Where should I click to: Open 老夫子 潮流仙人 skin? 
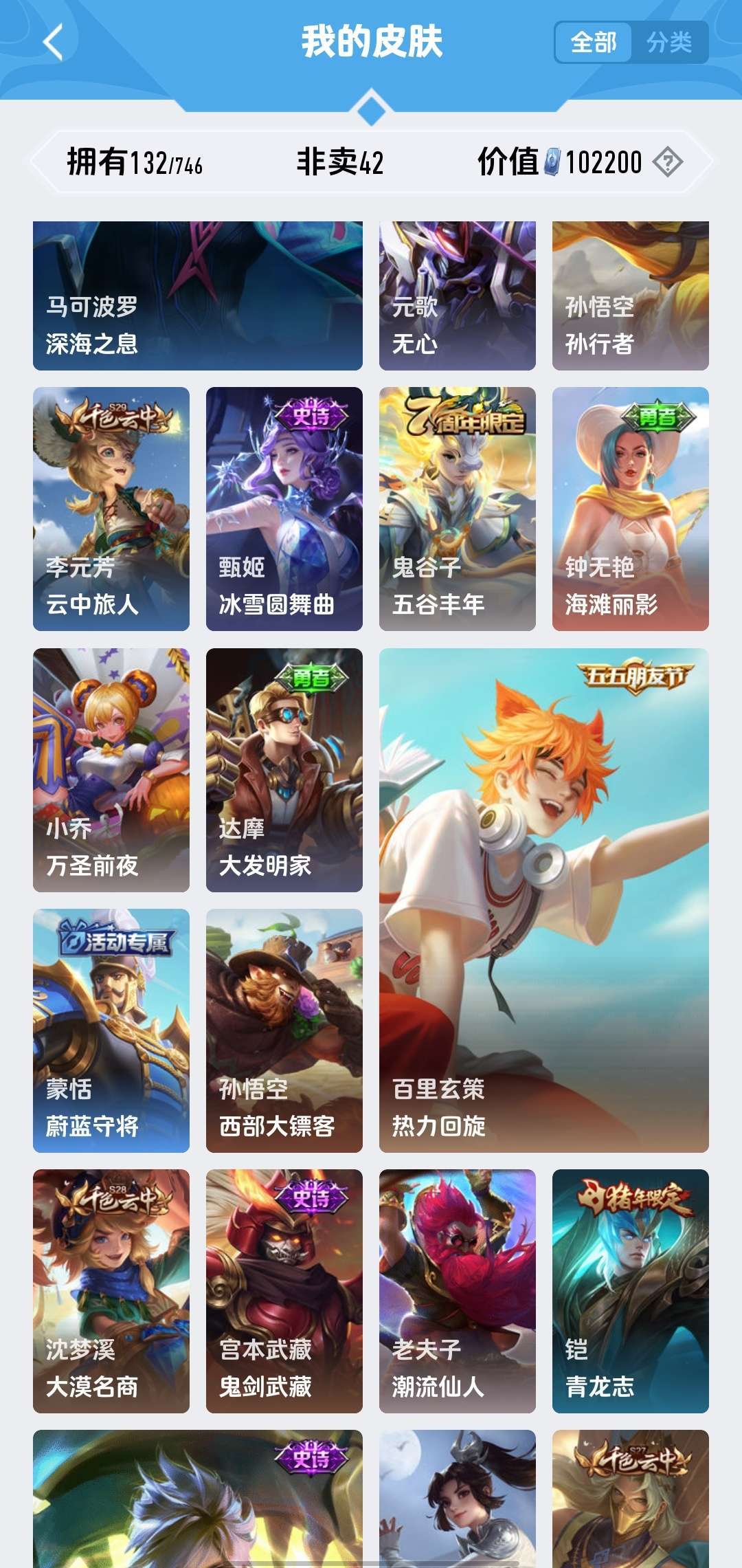458,1291
